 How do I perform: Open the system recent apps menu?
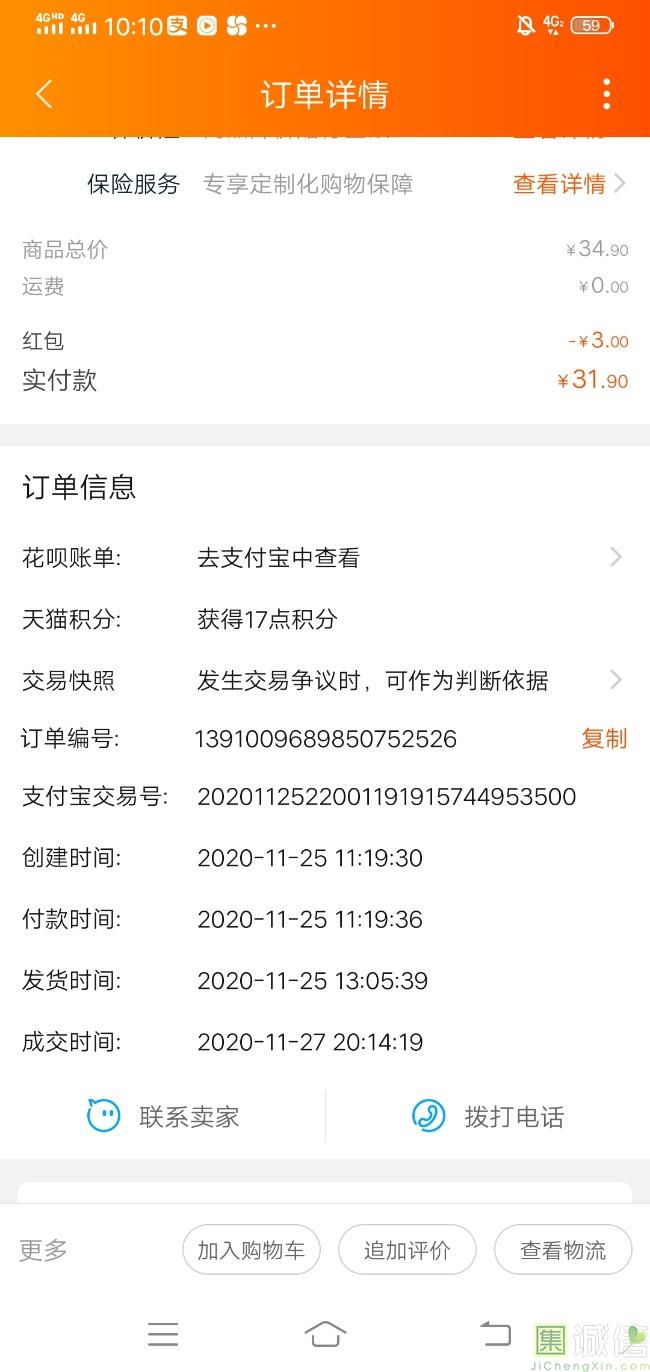coord(162,1333)
